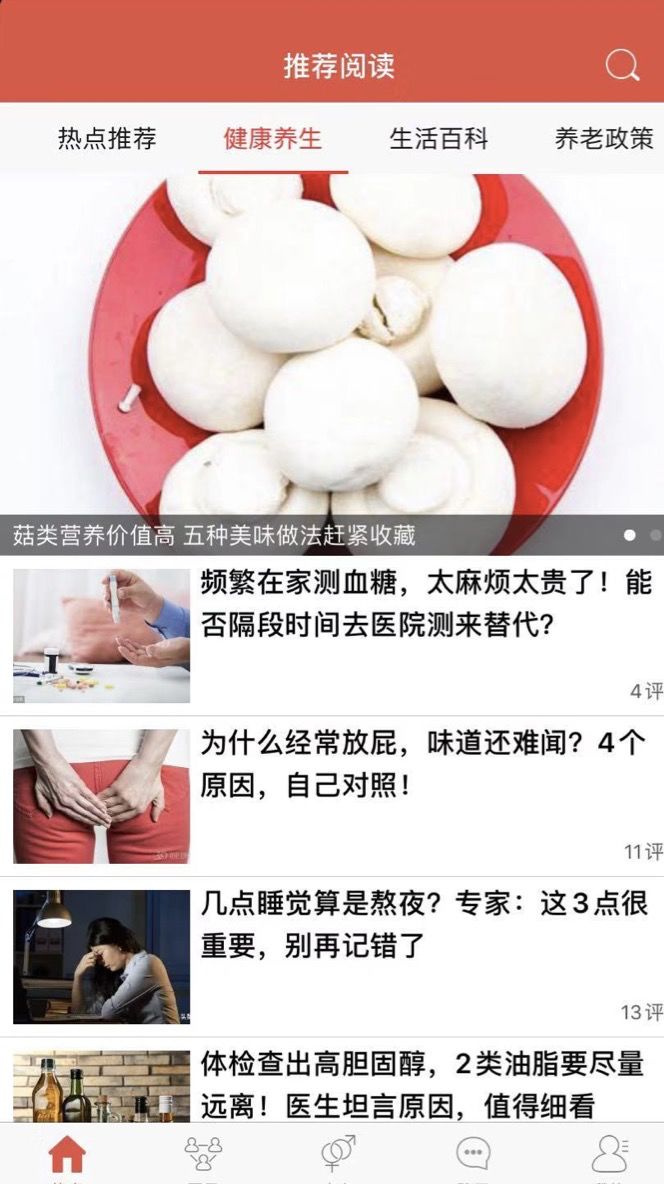Select the 健康养生 tab
Image resolution: width=664 pixels, height=1184 pixels.
273,139
